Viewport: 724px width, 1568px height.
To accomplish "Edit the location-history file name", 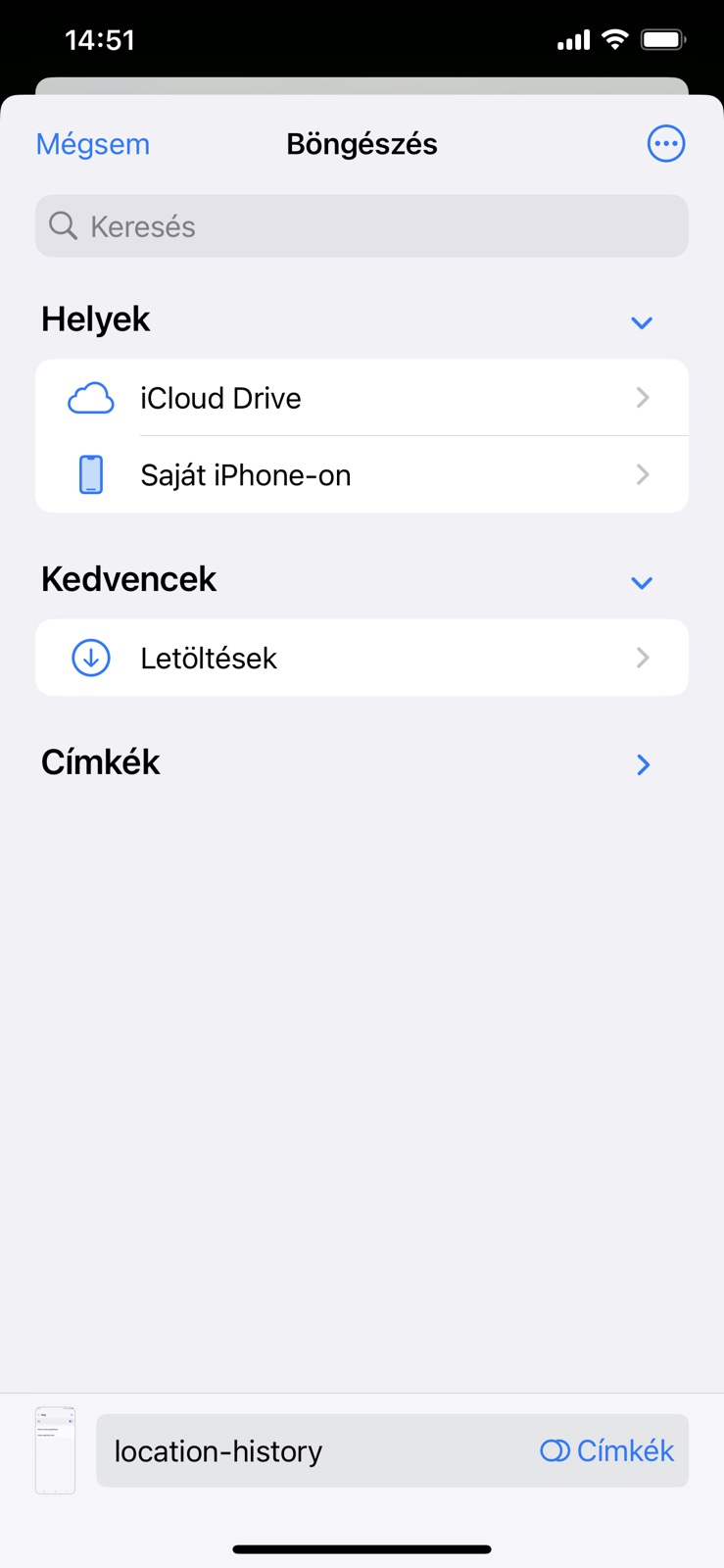I will click(x=314, y=1450).
